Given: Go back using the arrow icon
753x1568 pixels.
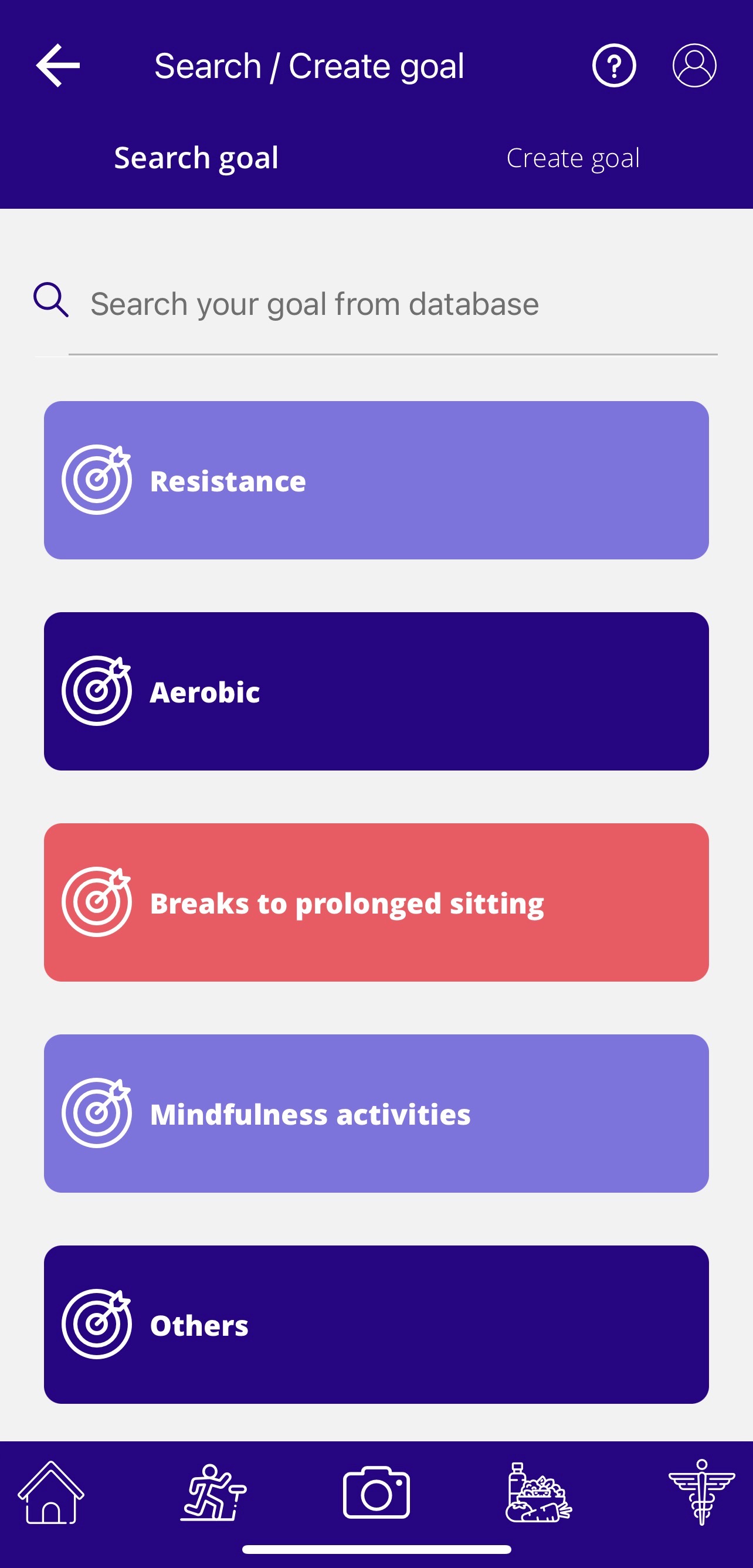Looking at the screenshot, I should pyautogui.click(x=58, y=65).
